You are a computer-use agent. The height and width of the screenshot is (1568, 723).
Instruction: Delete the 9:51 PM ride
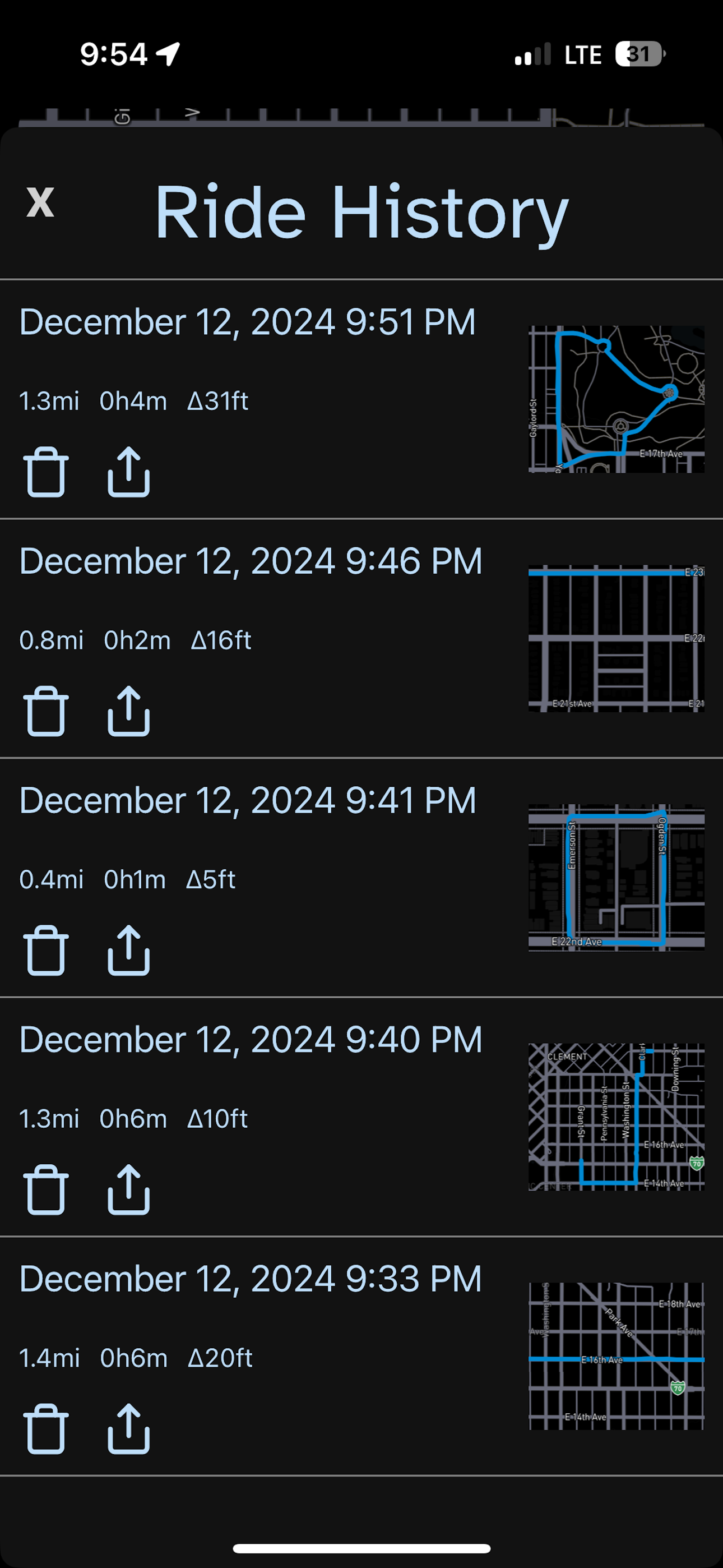(x=45, y=472)
